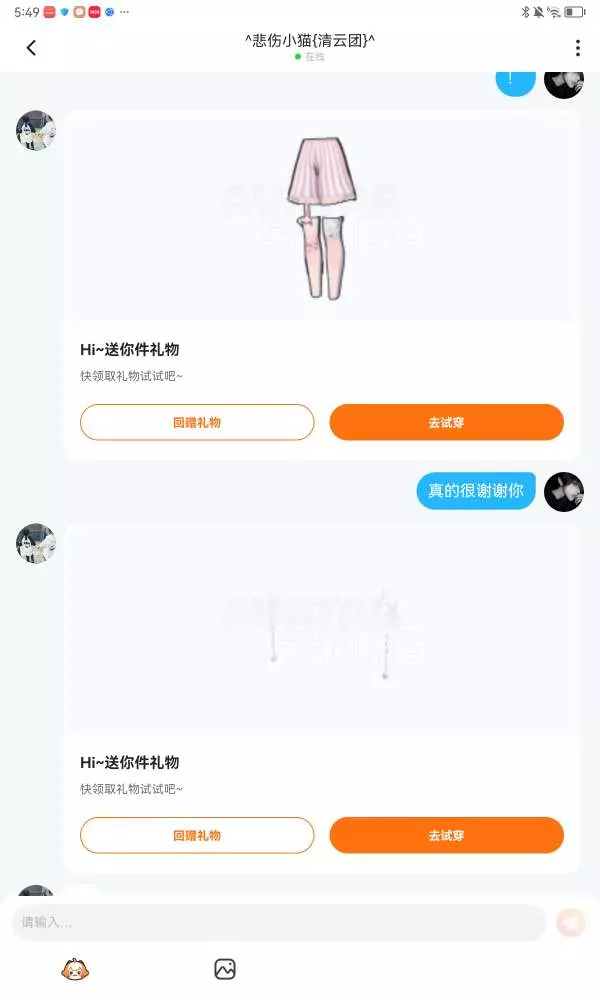View sender's avatar beside the skirt gift
This screenshot has width=600, height=1000.
point(36,130)
